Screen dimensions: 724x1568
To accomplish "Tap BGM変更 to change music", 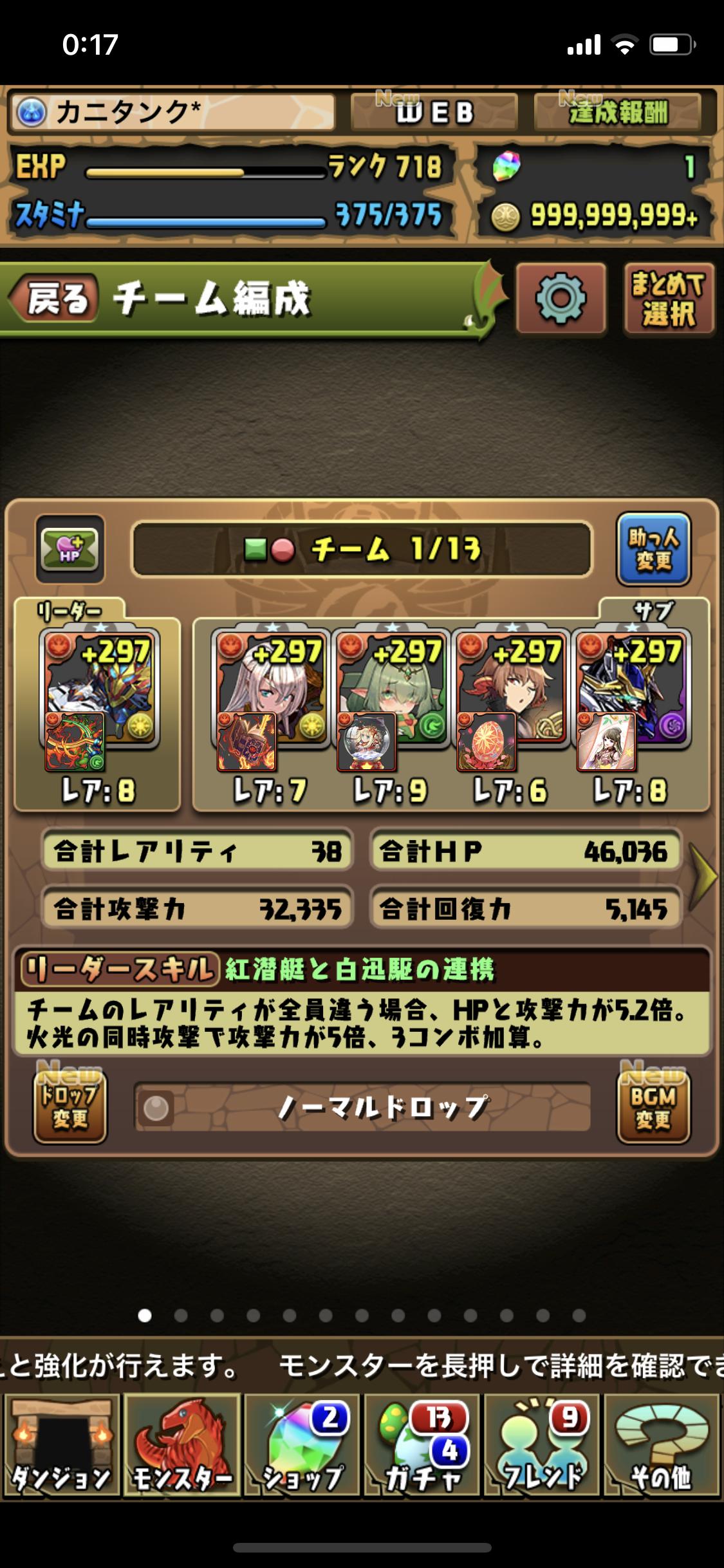I will [653, 1108].
